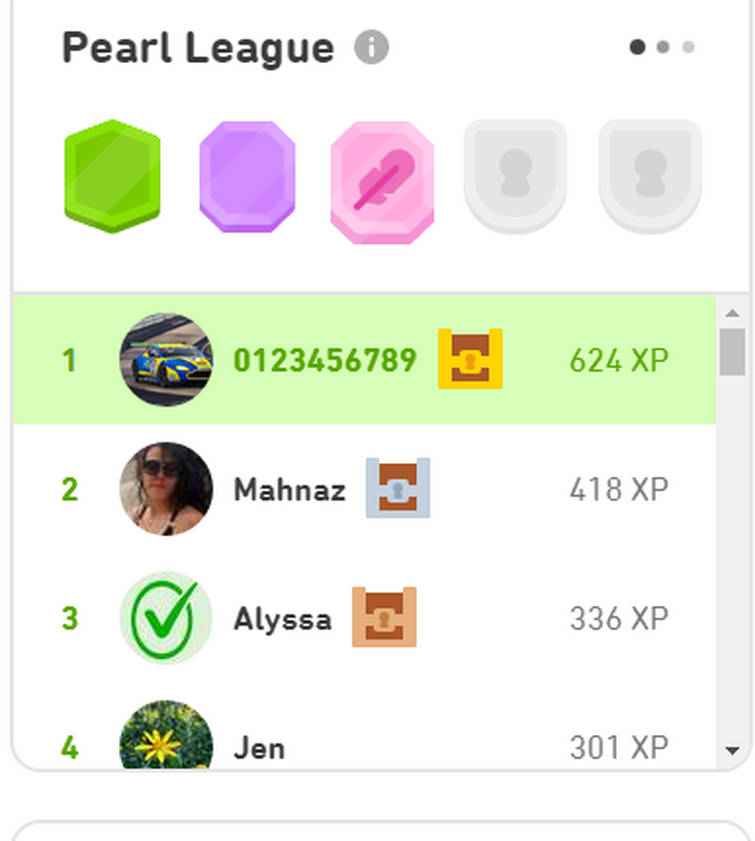Select the purple league badge
This screenshot has width=755, height=841.
click(247, 176)
